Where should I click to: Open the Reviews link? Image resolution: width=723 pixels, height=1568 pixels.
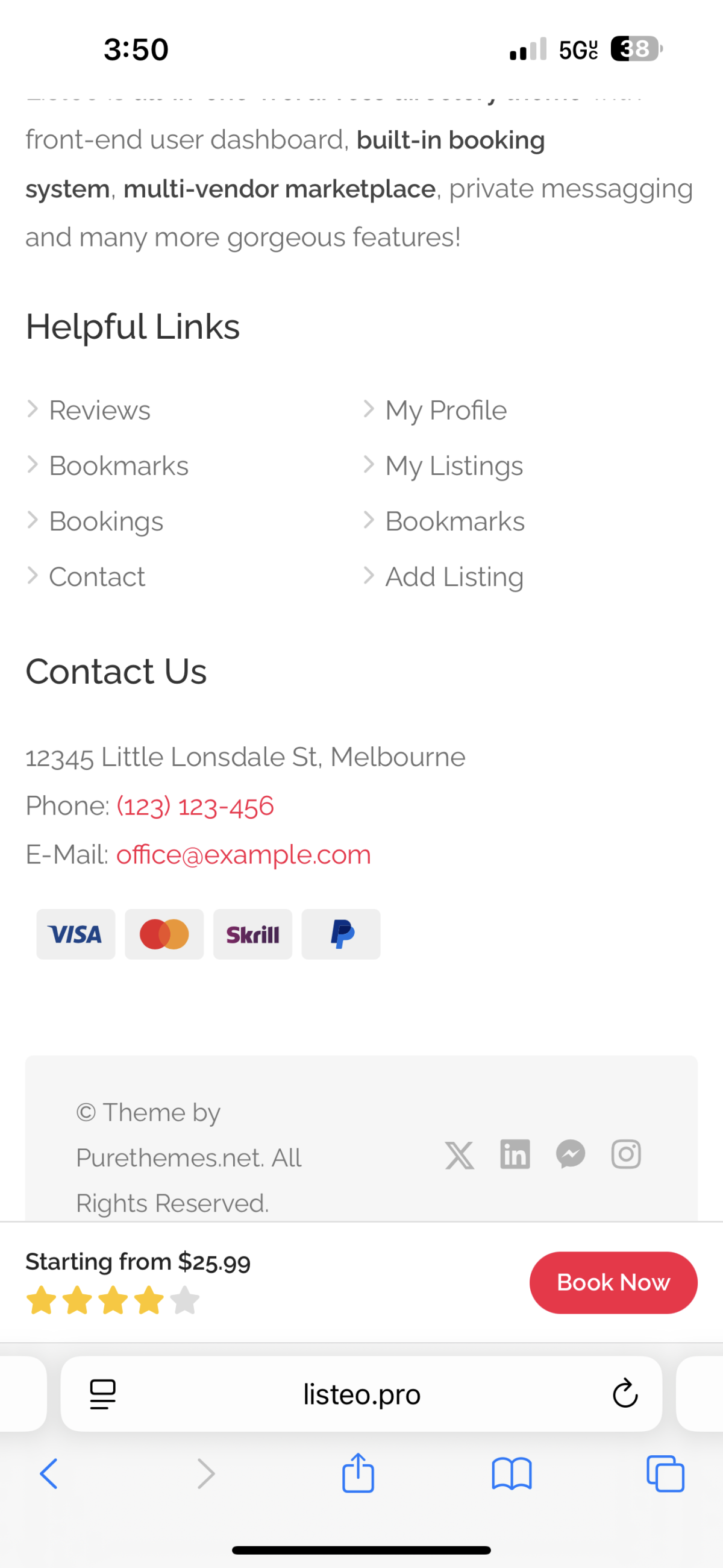(x=100, y=411)
